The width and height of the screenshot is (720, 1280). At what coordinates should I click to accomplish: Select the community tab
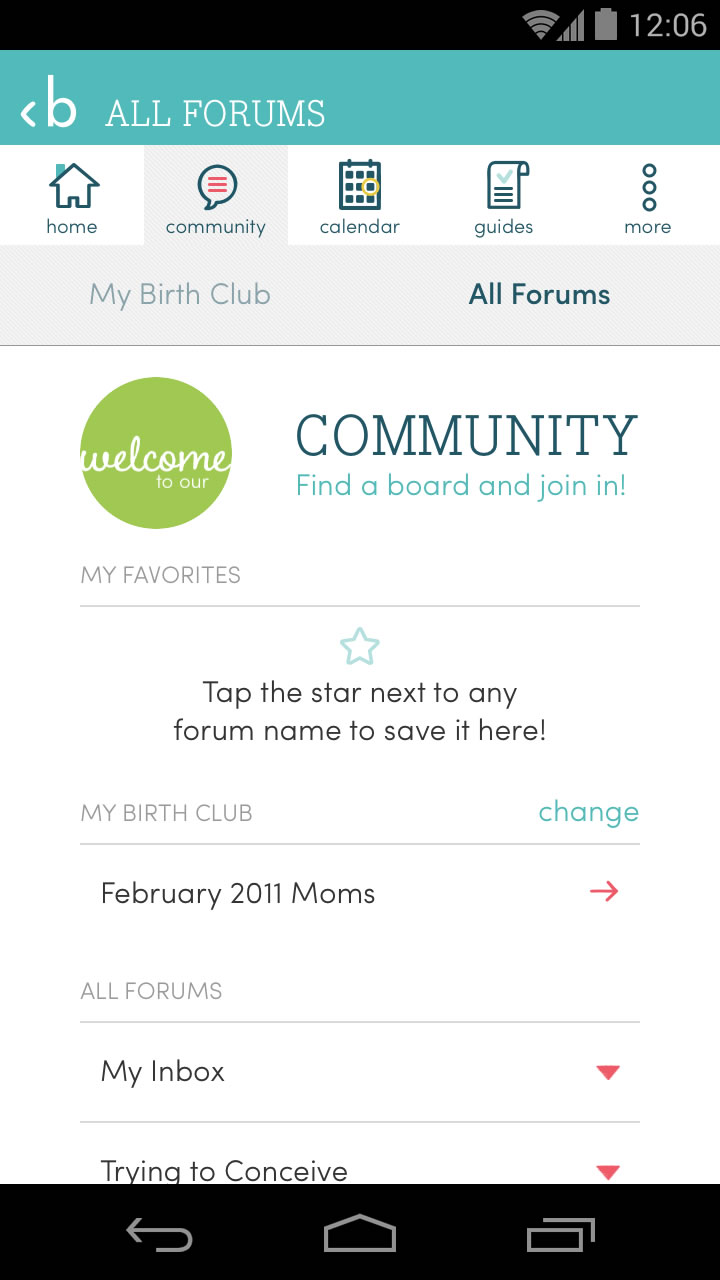click(x=216, y=197)
